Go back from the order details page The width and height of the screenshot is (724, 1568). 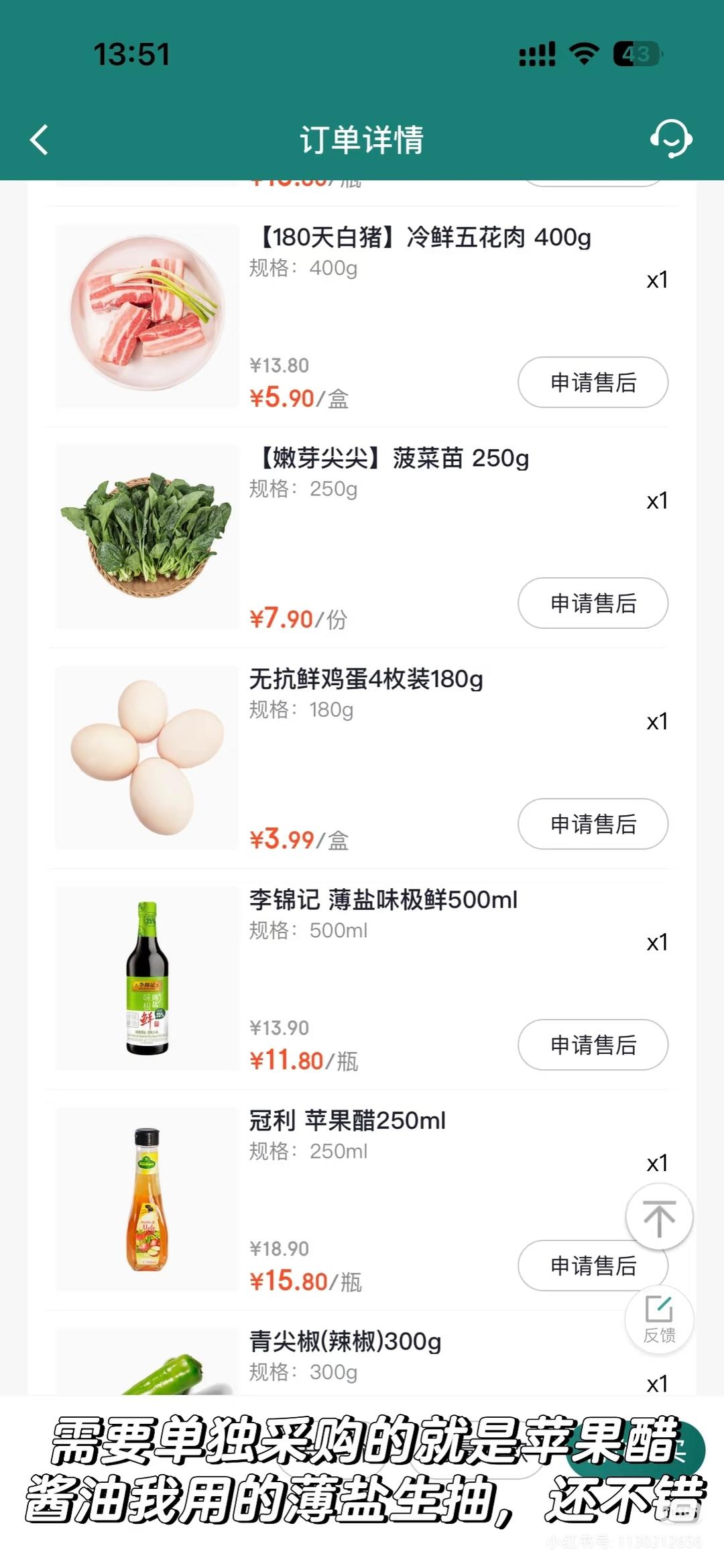pyautogui.click(x=40, y=140)
